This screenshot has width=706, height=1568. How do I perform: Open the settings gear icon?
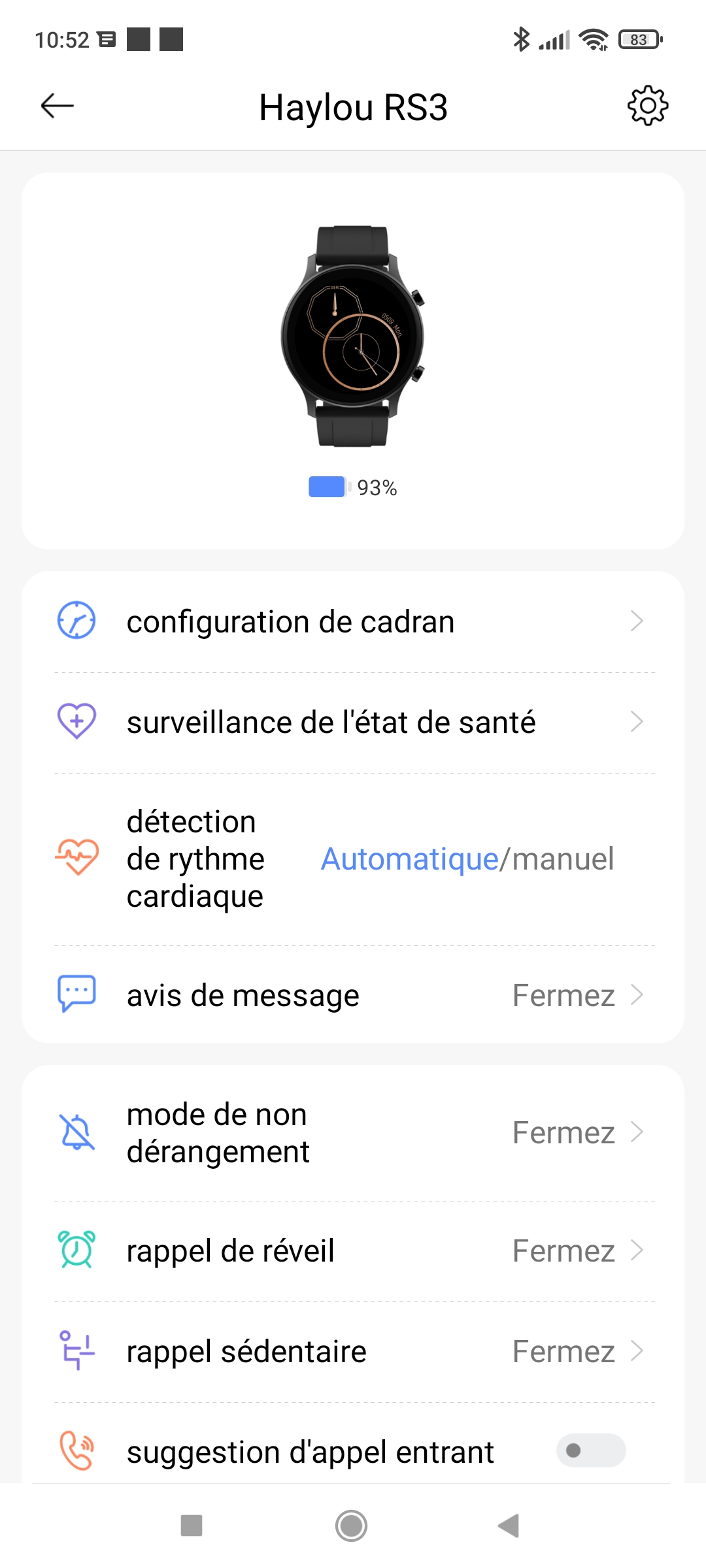coord(647,106)
